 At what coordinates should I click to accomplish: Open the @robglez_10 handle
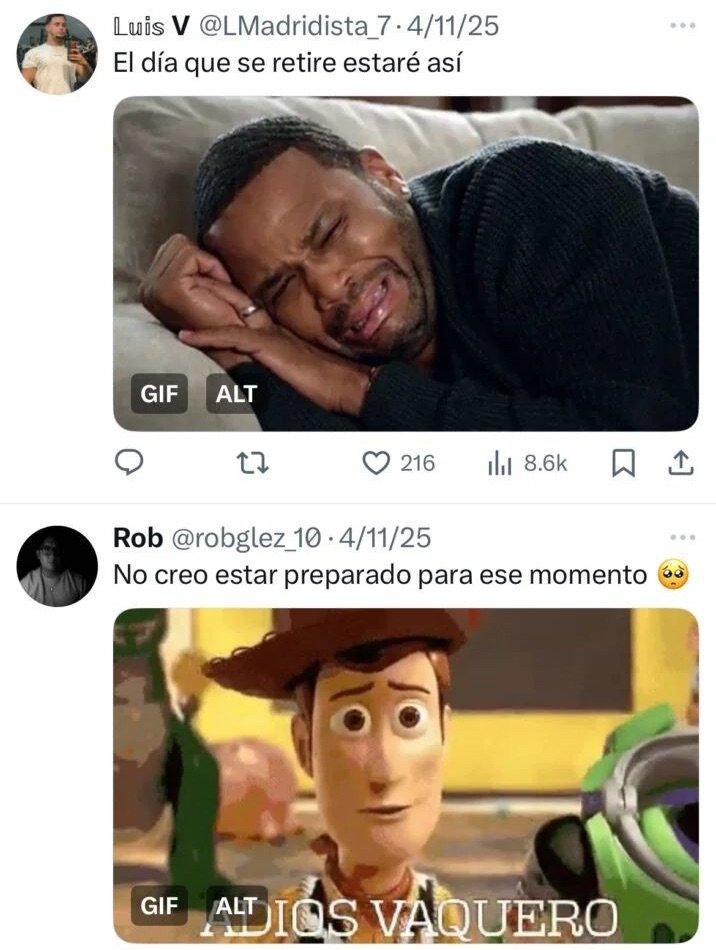[248, 538]
